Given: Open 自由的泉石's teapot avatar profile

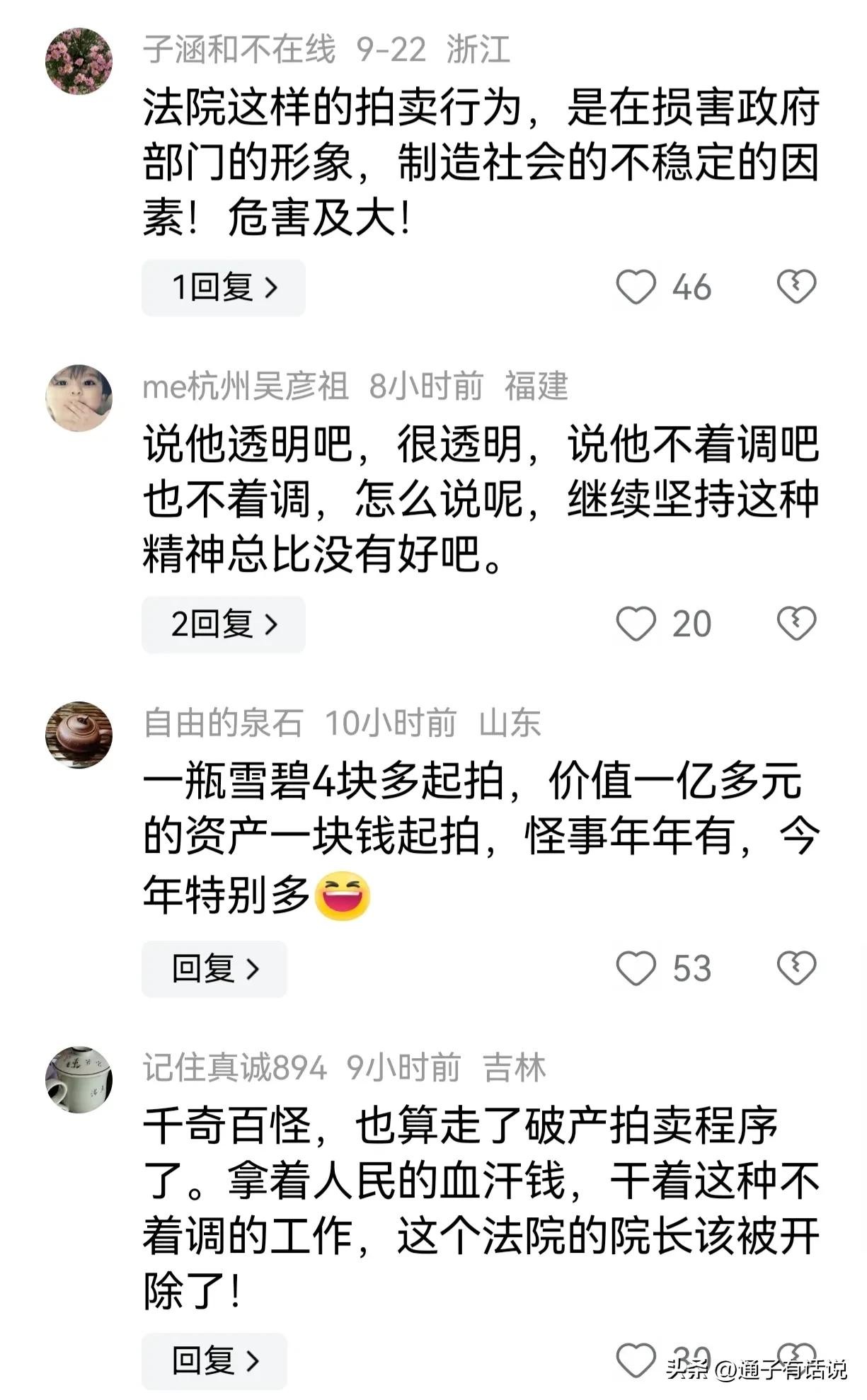Looking at the screenshot, I should (79, 735).
